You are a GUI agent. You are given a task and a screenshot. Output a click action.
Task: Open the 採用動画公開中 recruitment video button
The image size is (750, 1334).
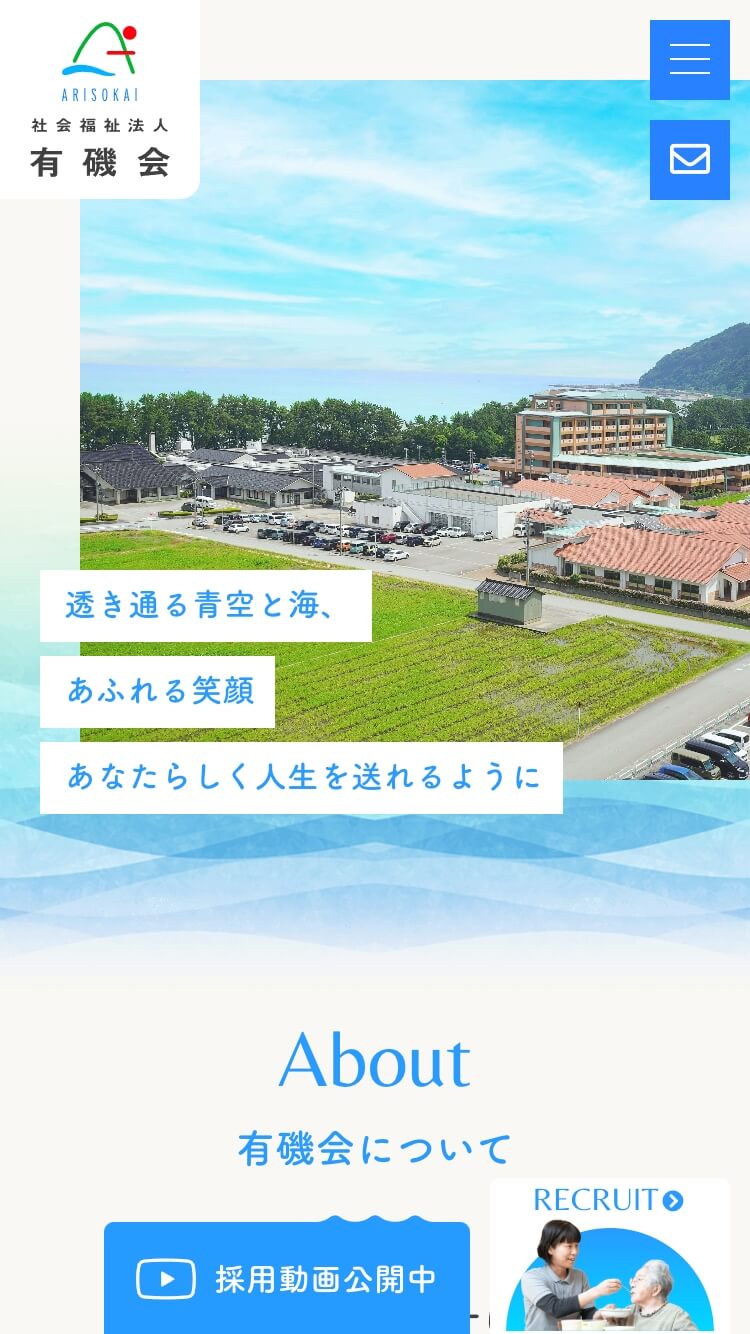coord(287,1278)
